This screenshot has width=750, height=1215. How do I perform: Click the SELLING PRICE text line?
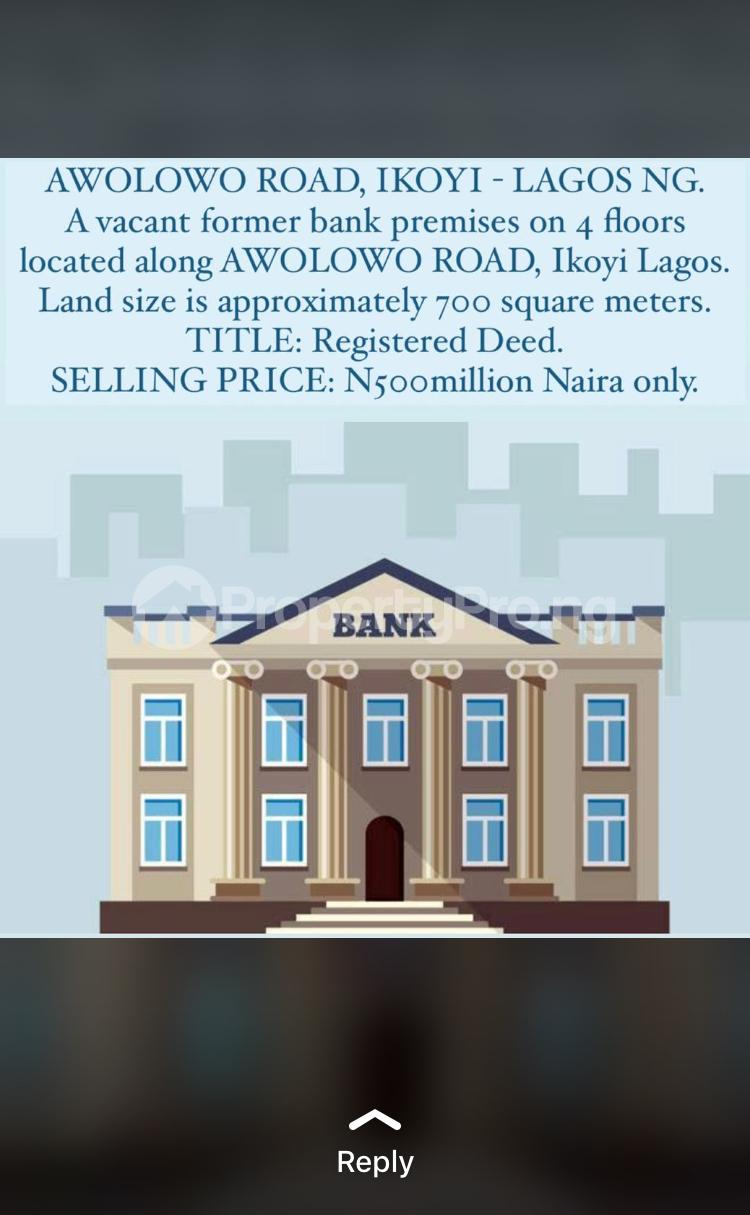375,381
